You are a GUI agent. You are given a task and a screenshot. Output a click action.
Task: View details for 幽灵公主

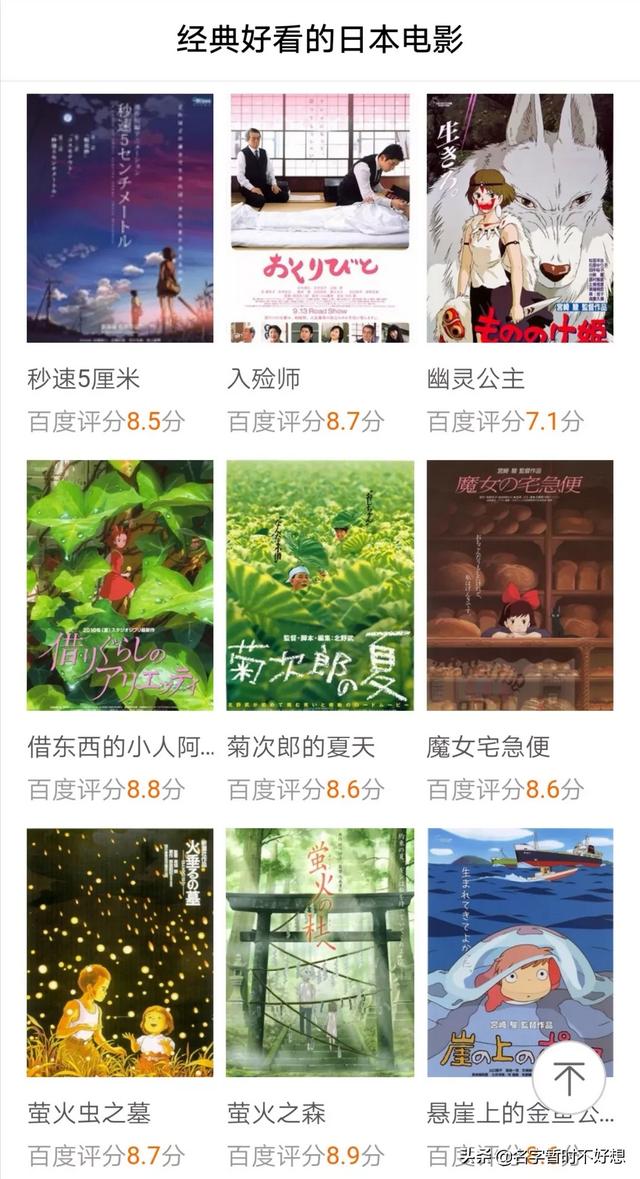point(520,218)
